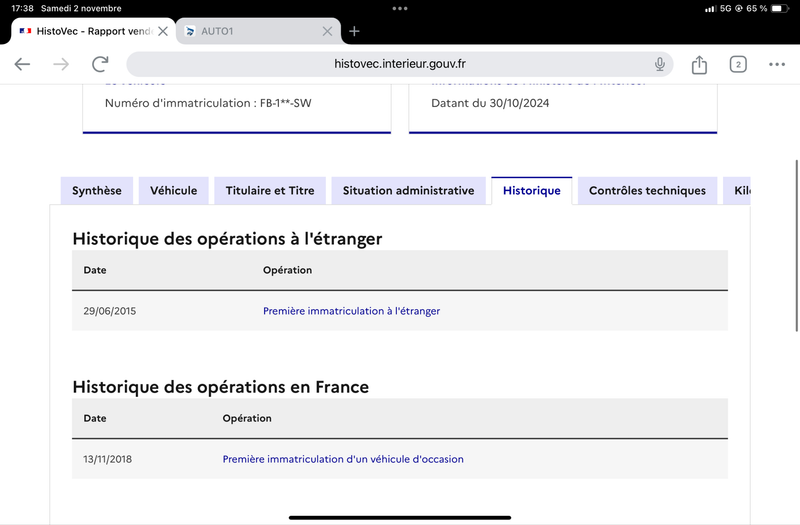
Task: Switch to the Synthèse tab
Action: pos(97,191)
